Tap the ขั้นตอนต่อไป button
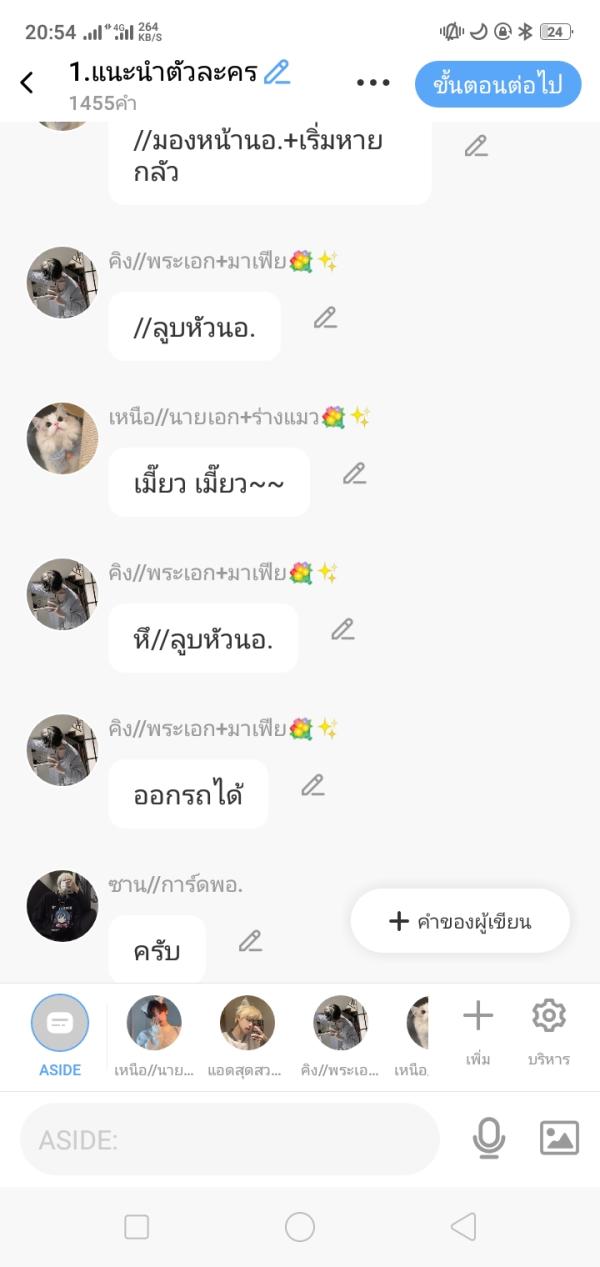Screen dimensions: 600x1267 (x=498, y=84)
